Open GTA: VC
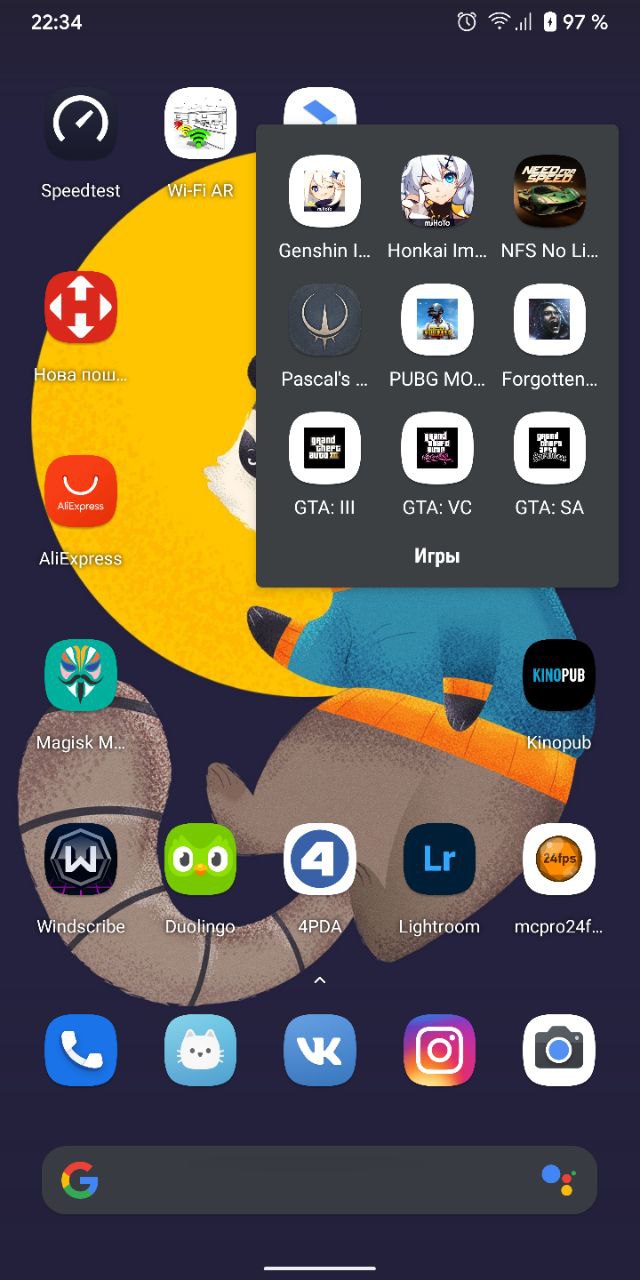The width and height of the screenshot is (640, 1280). 437,448
